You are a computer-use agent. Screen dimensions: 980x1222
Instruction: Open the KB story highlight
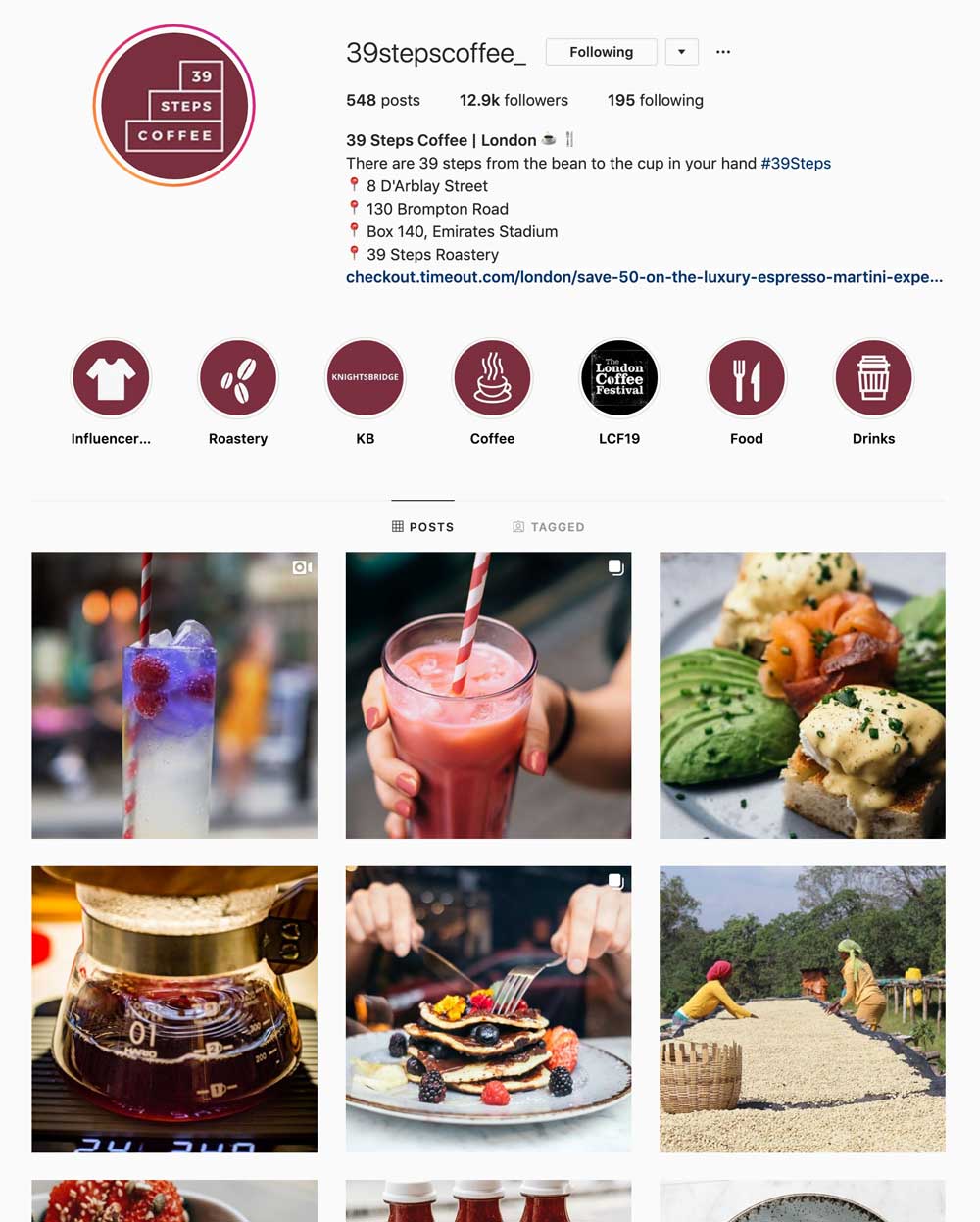365,378
